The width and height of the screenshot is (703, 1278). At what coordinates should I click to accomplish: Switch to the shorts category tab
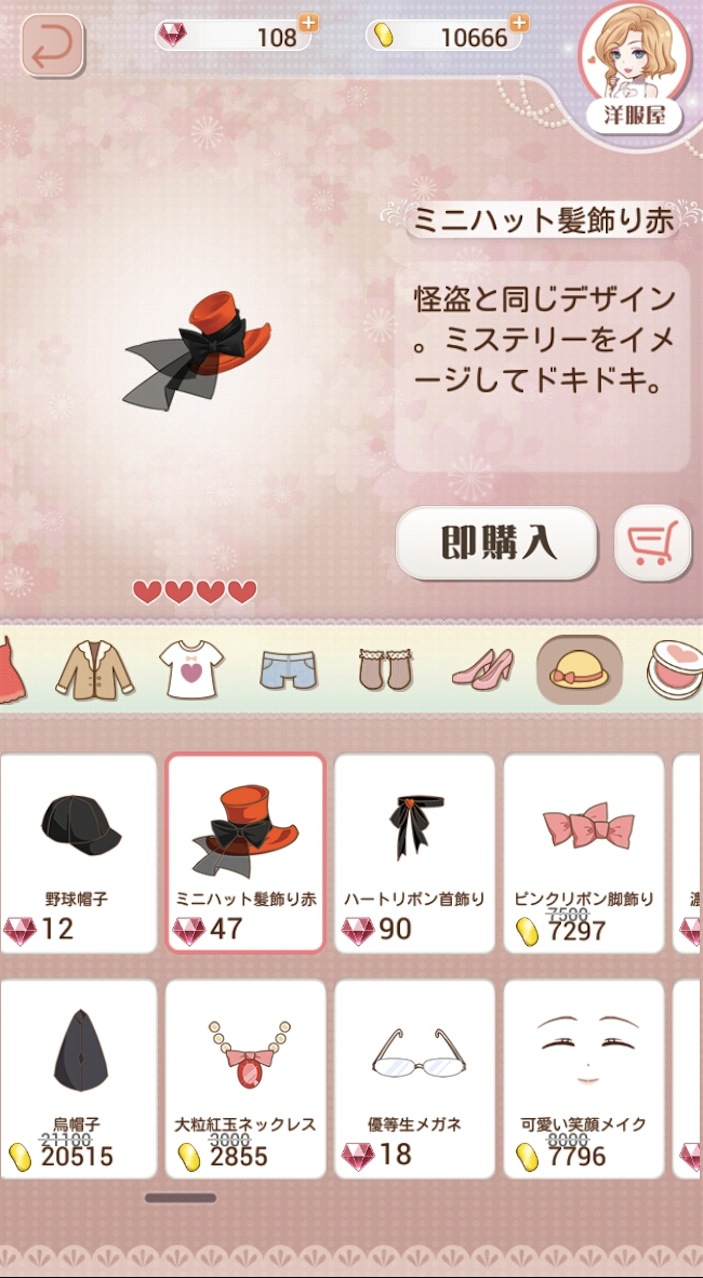(x=287, y=669)
